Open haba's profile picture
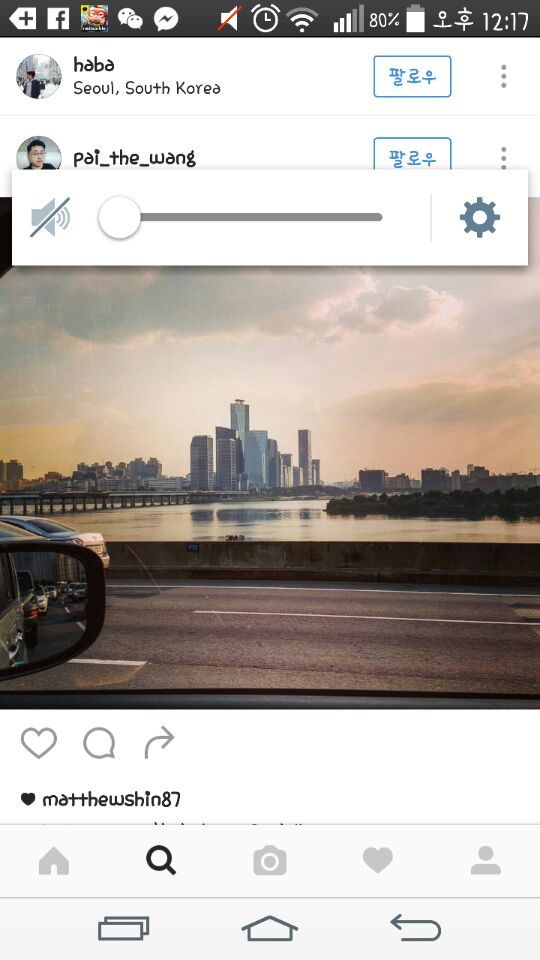The image size is (540, 960). click(39, 77)
